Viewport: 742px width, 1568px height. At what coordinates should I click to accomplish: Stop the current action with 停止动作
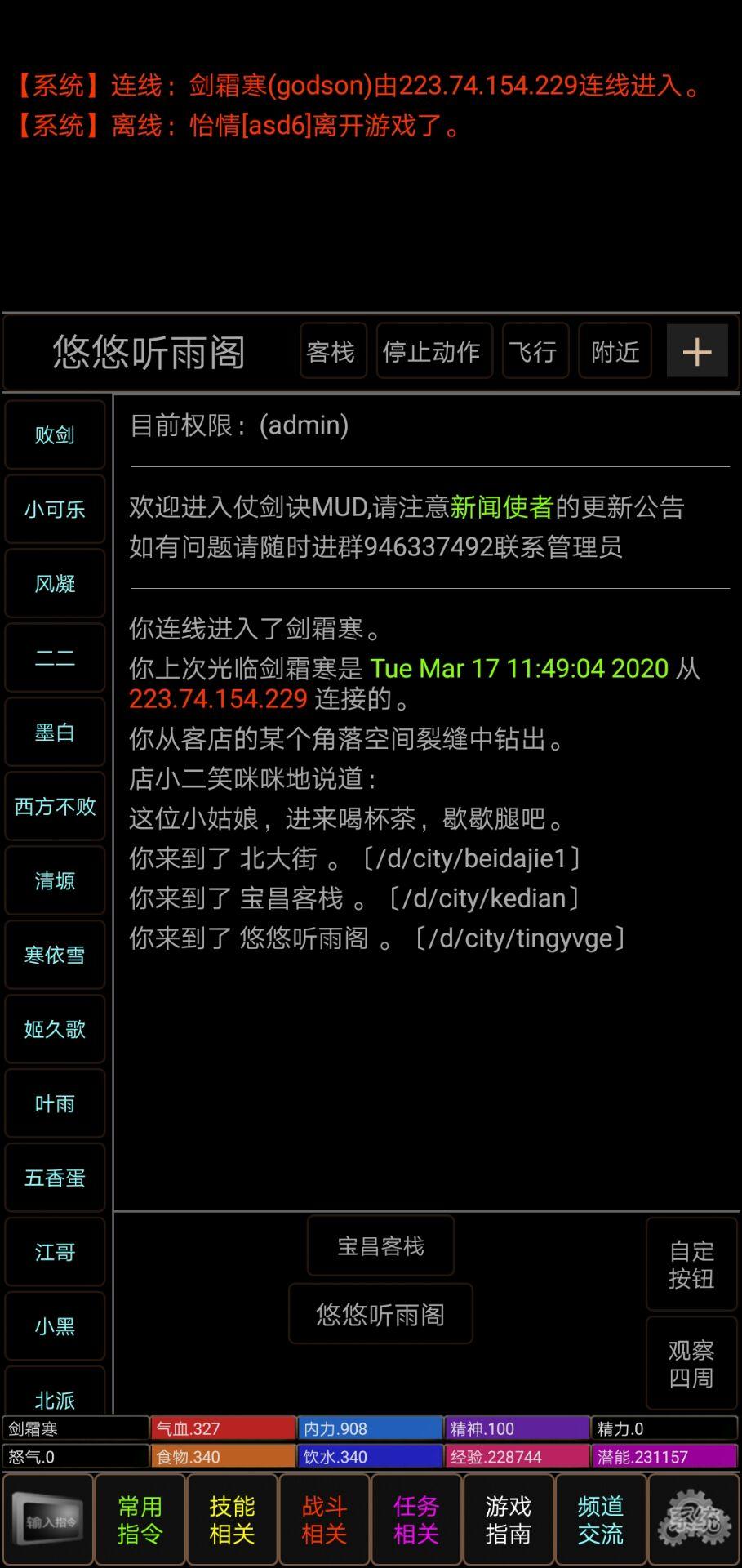[x=433, y=351]
